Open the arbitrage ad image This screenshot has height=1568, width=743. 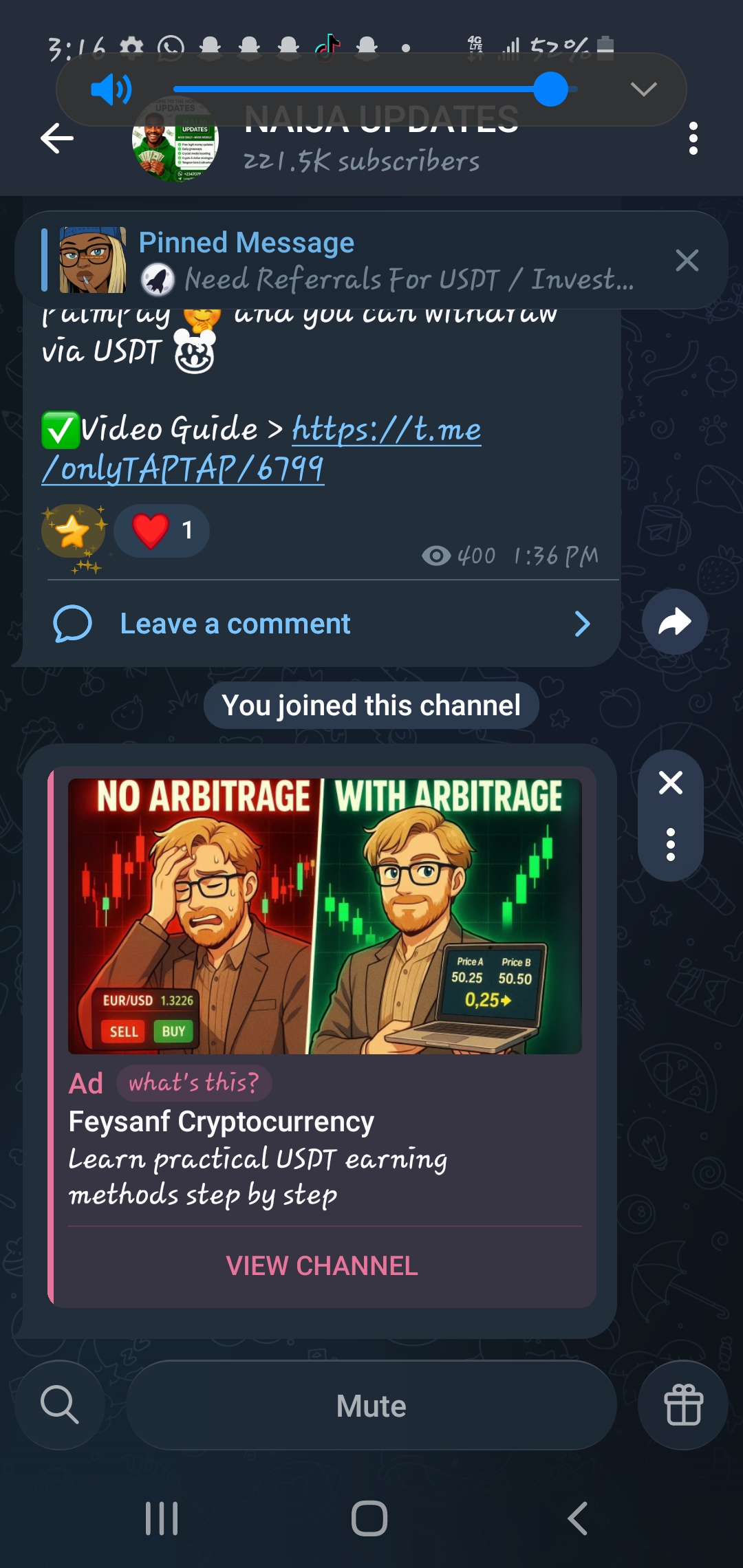tap(325, 916)
